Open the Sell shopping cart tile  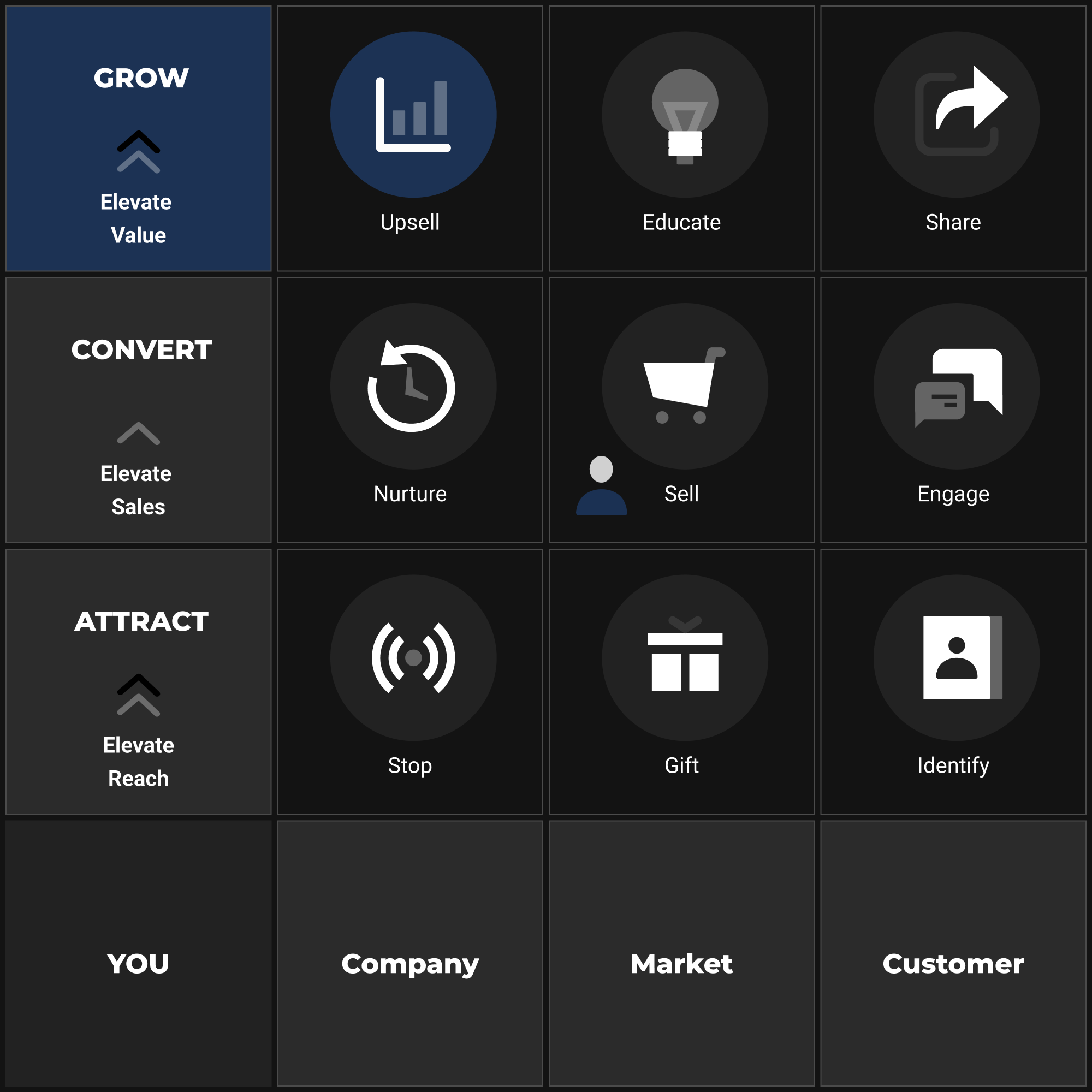[681, 410]
